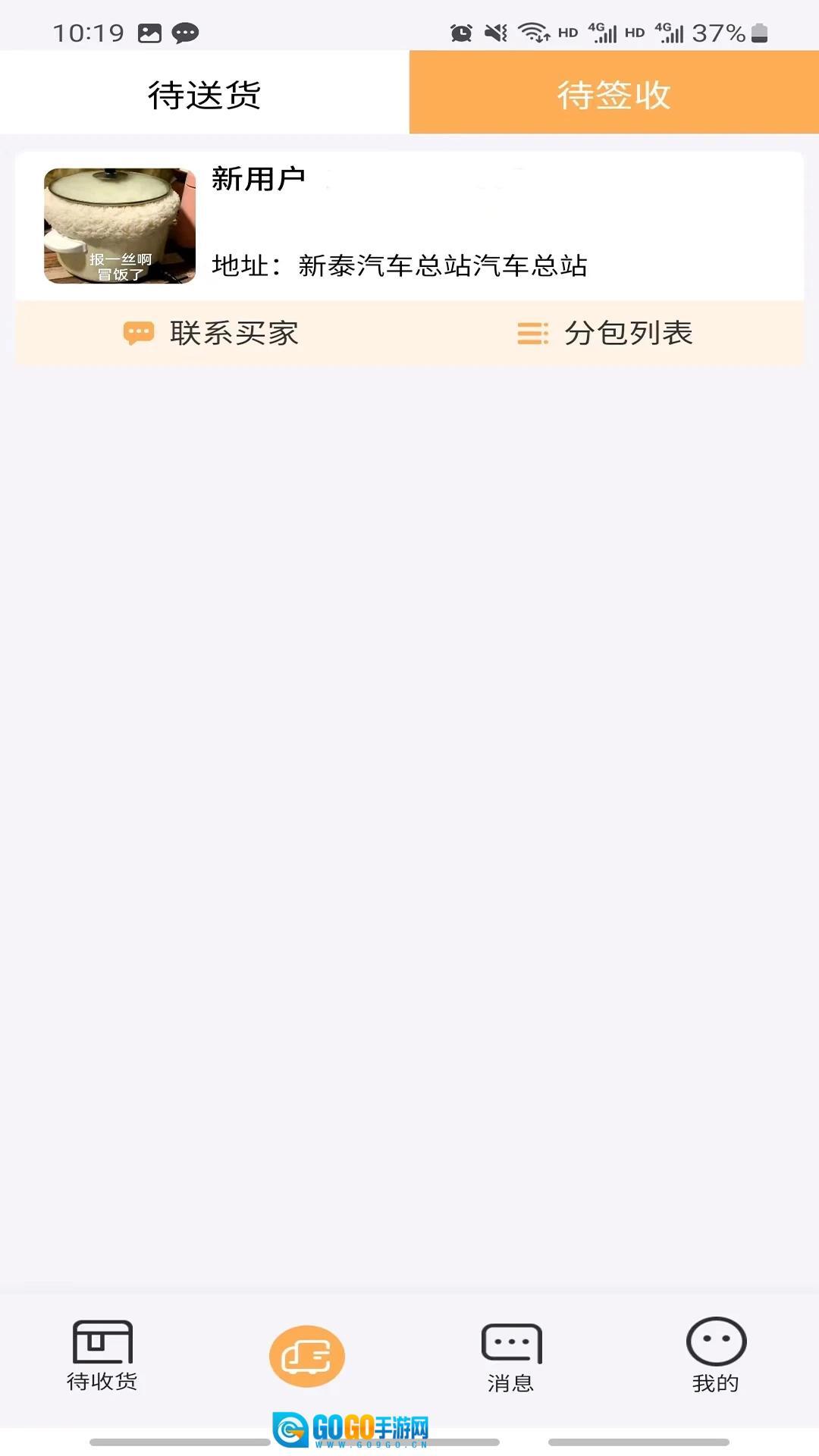Tap 联系买家 to contact the buyer
The image size is (819, 1456).
[x=212, y=333]
